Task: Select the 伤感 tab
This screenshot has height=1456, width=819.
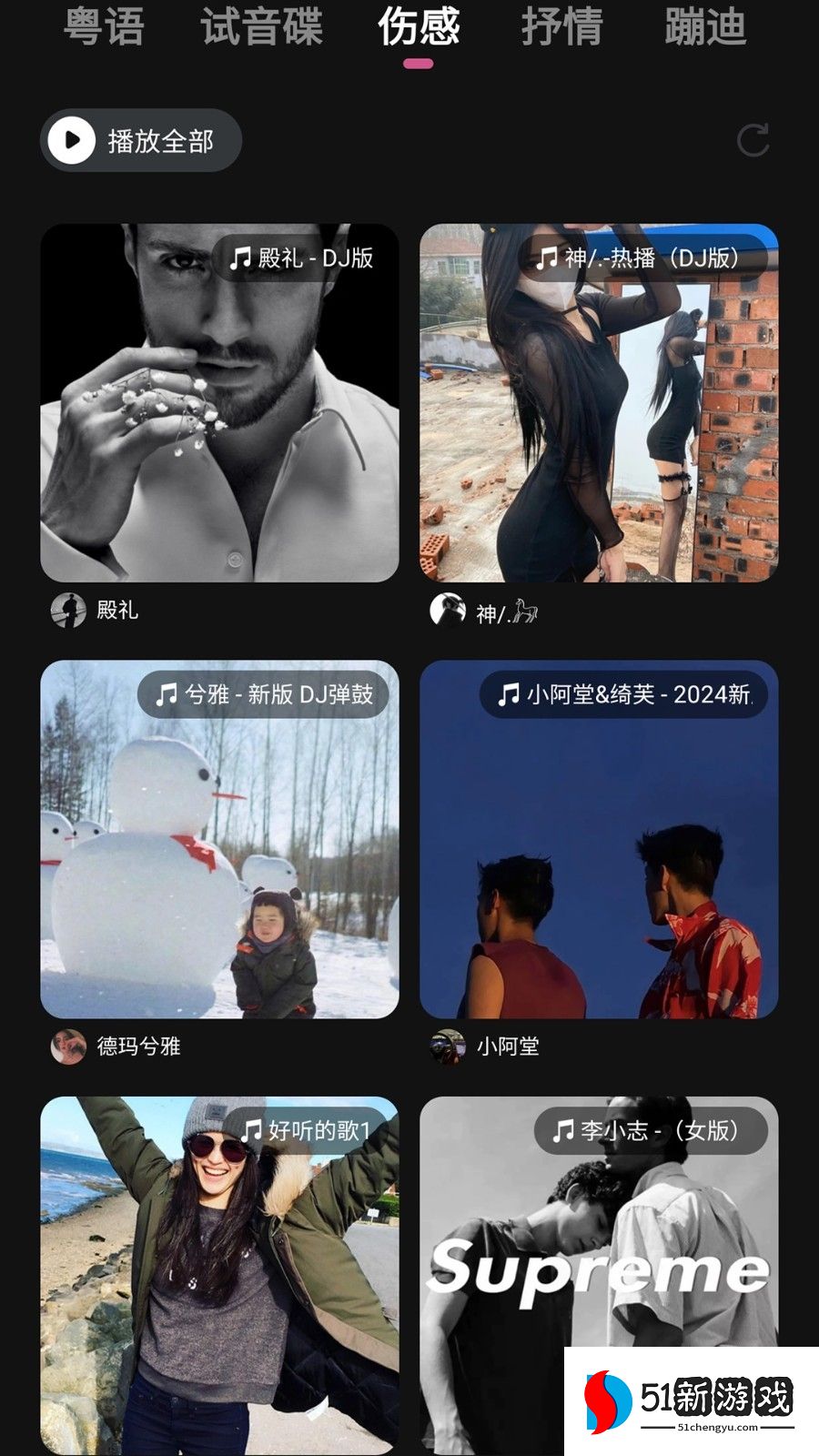Action: (x=419, y=27)
